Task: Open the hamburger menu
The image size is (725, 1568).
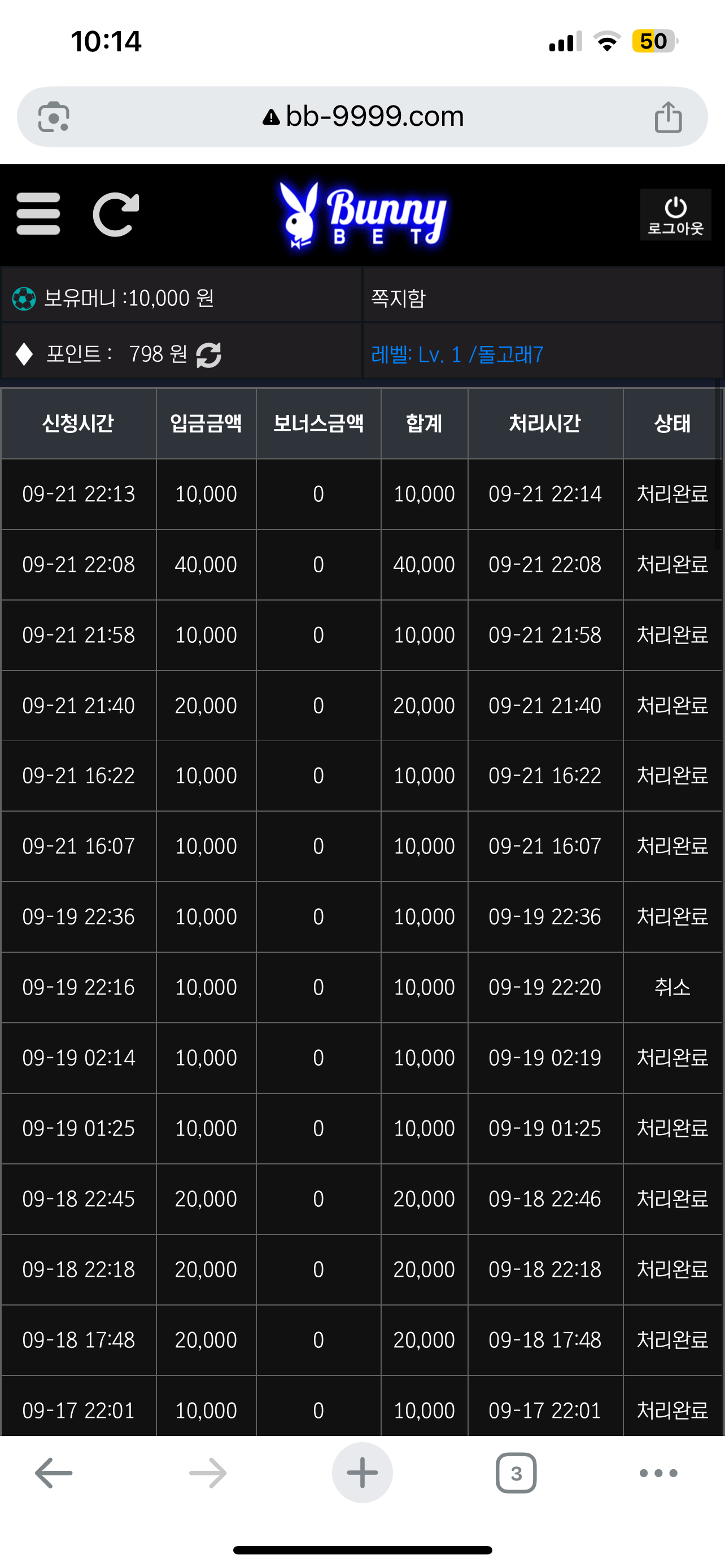Action: coord(38,214)
